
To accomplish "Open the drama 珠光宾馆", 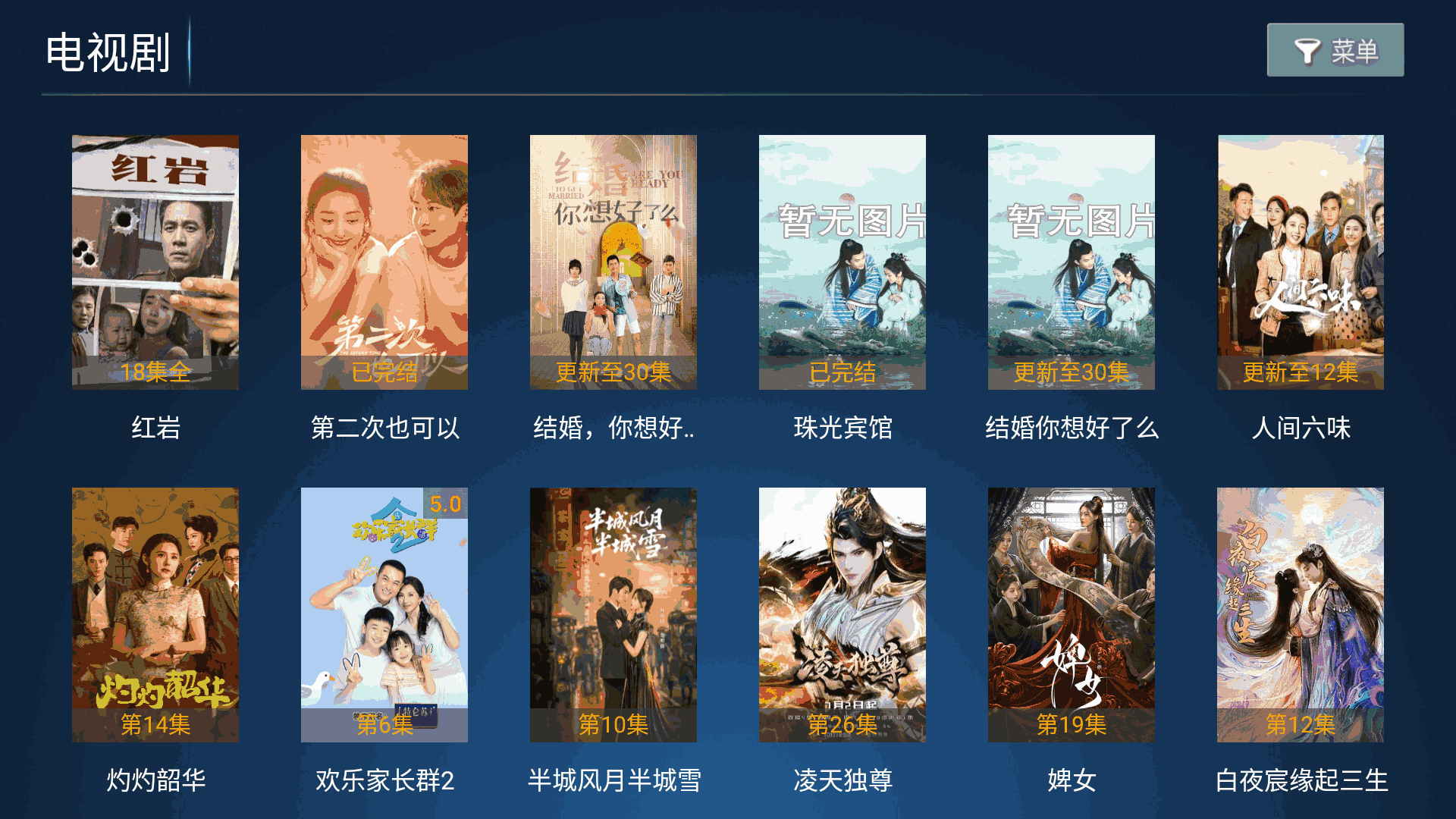I will (x=843, y=262).
